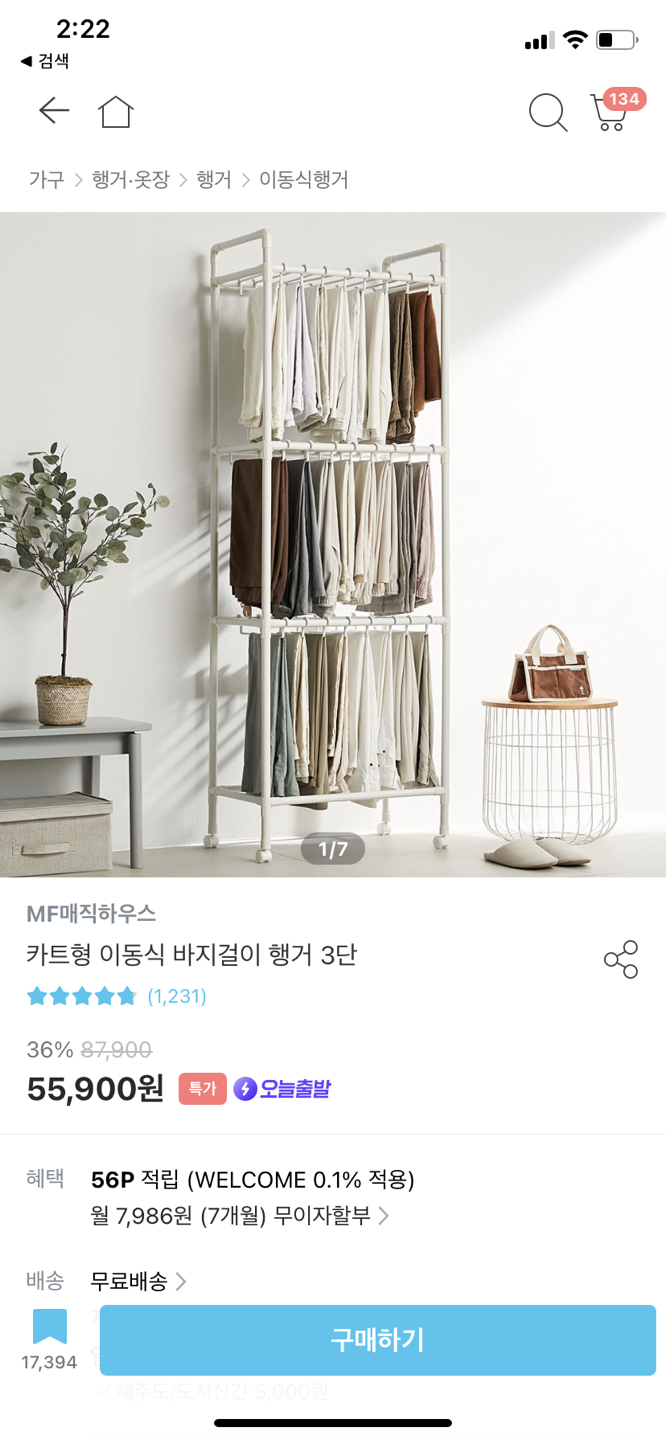This screenshot has height=1440, width=666.
Task: Go back using the arrow icon
Action: [54, 111]
